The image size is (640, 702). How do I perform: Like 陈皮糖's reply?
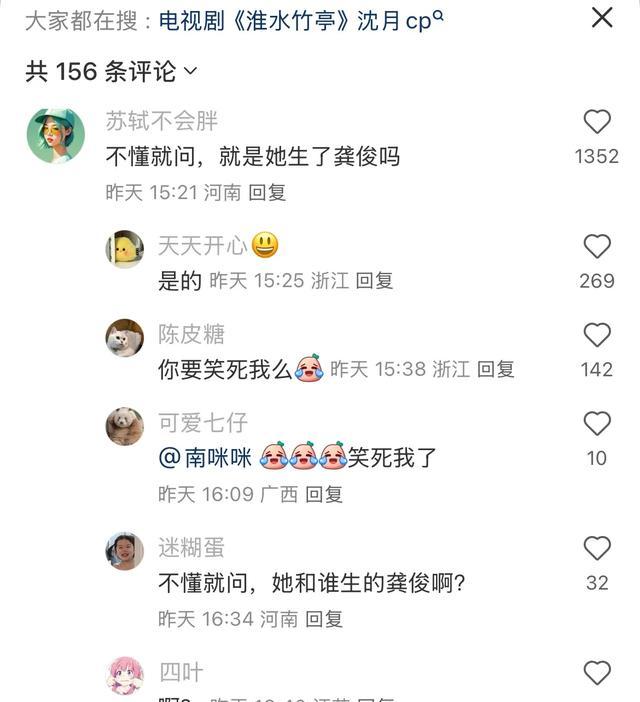click(597, 335)
